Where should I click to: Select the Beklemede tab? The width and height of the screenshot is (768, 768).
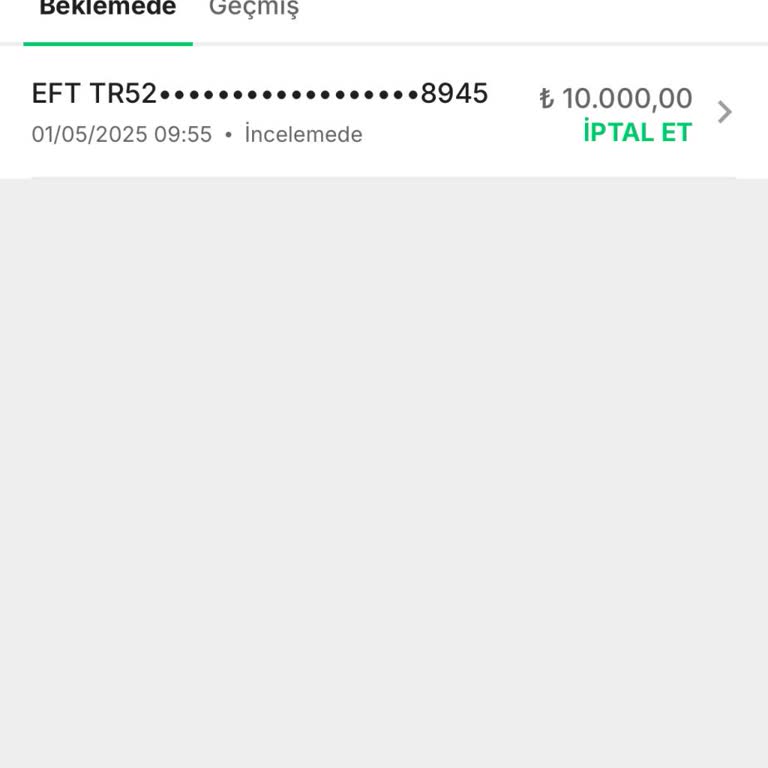click(x=107, y=10)
